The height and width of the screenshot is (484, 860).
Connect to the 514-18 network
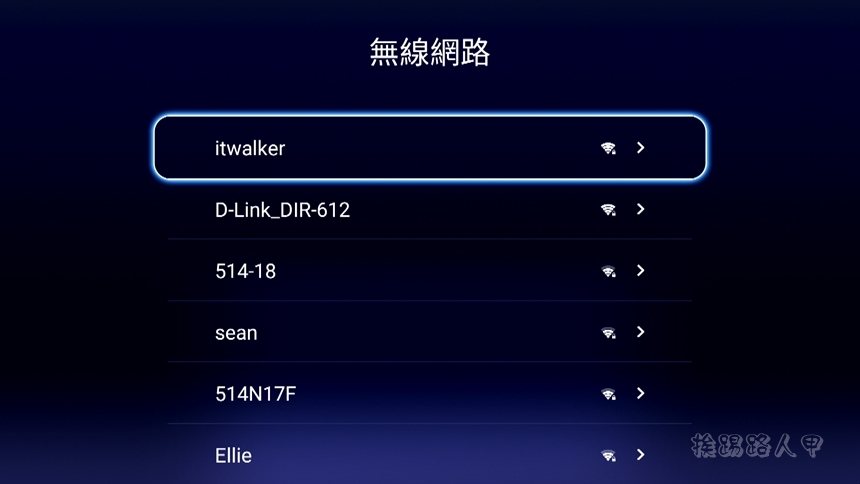click(x=430, y=271)
